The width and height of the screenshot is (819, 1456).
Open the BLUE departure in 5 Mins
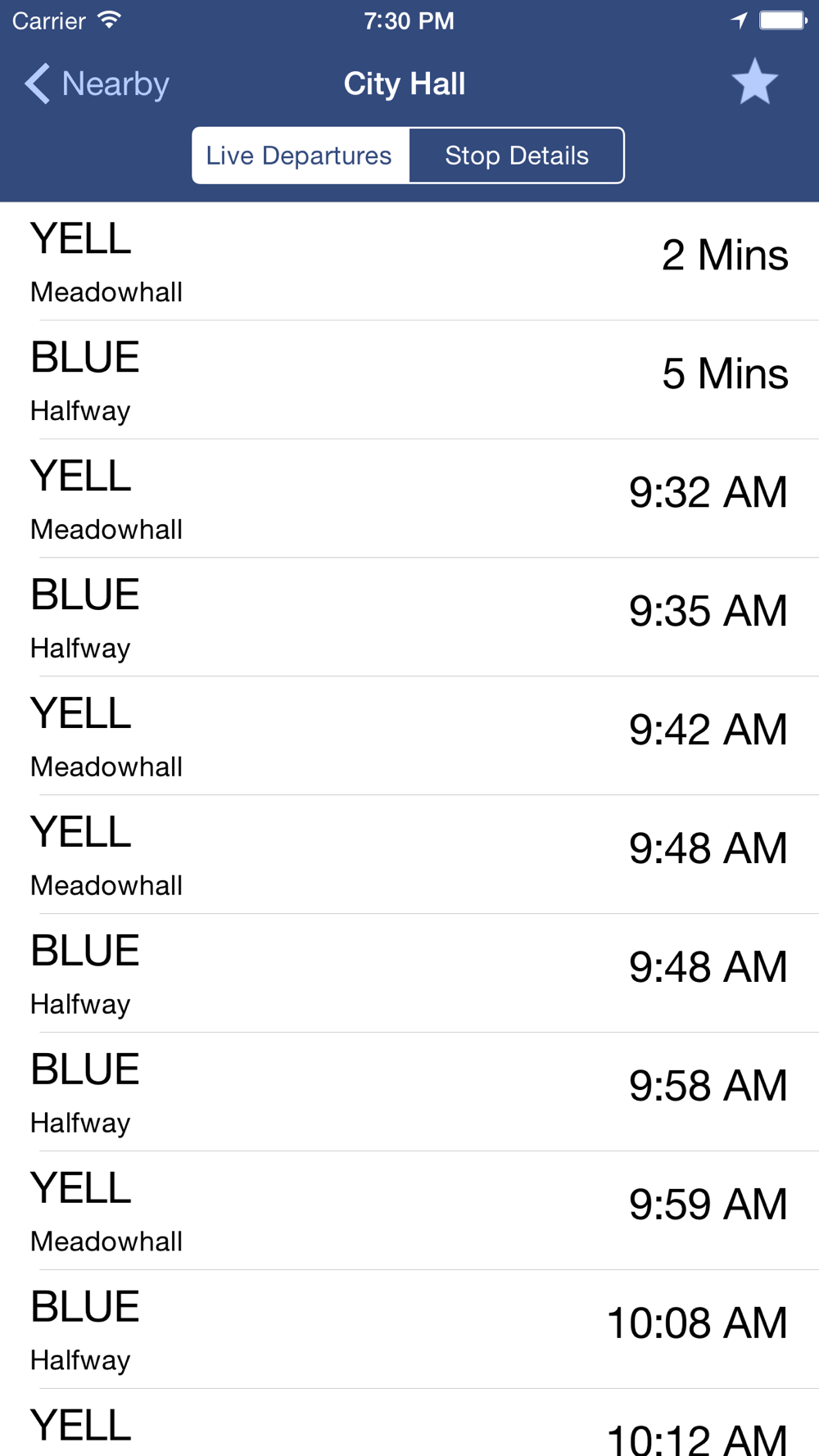point(409,380)
